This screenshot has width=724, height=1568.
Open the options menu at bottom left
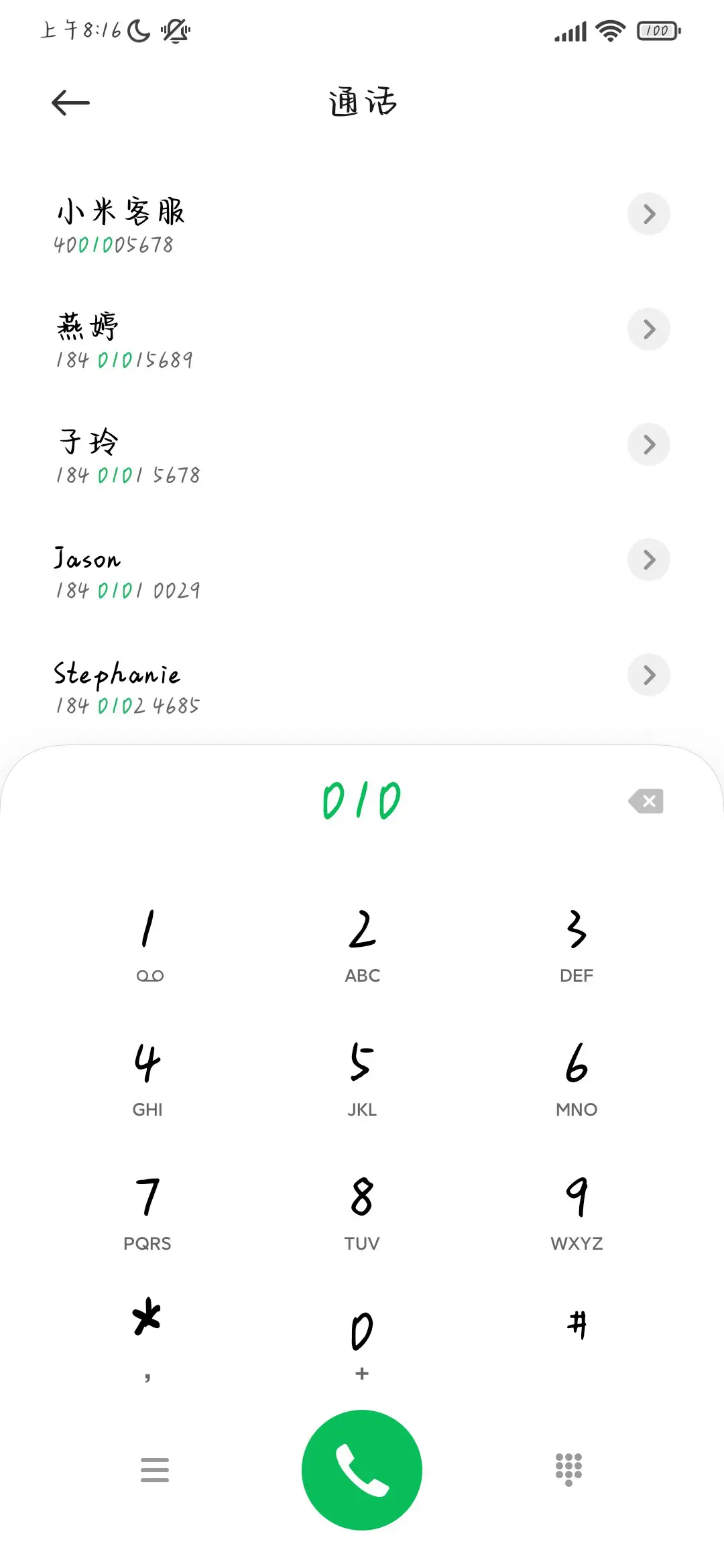pos(154,1469)
